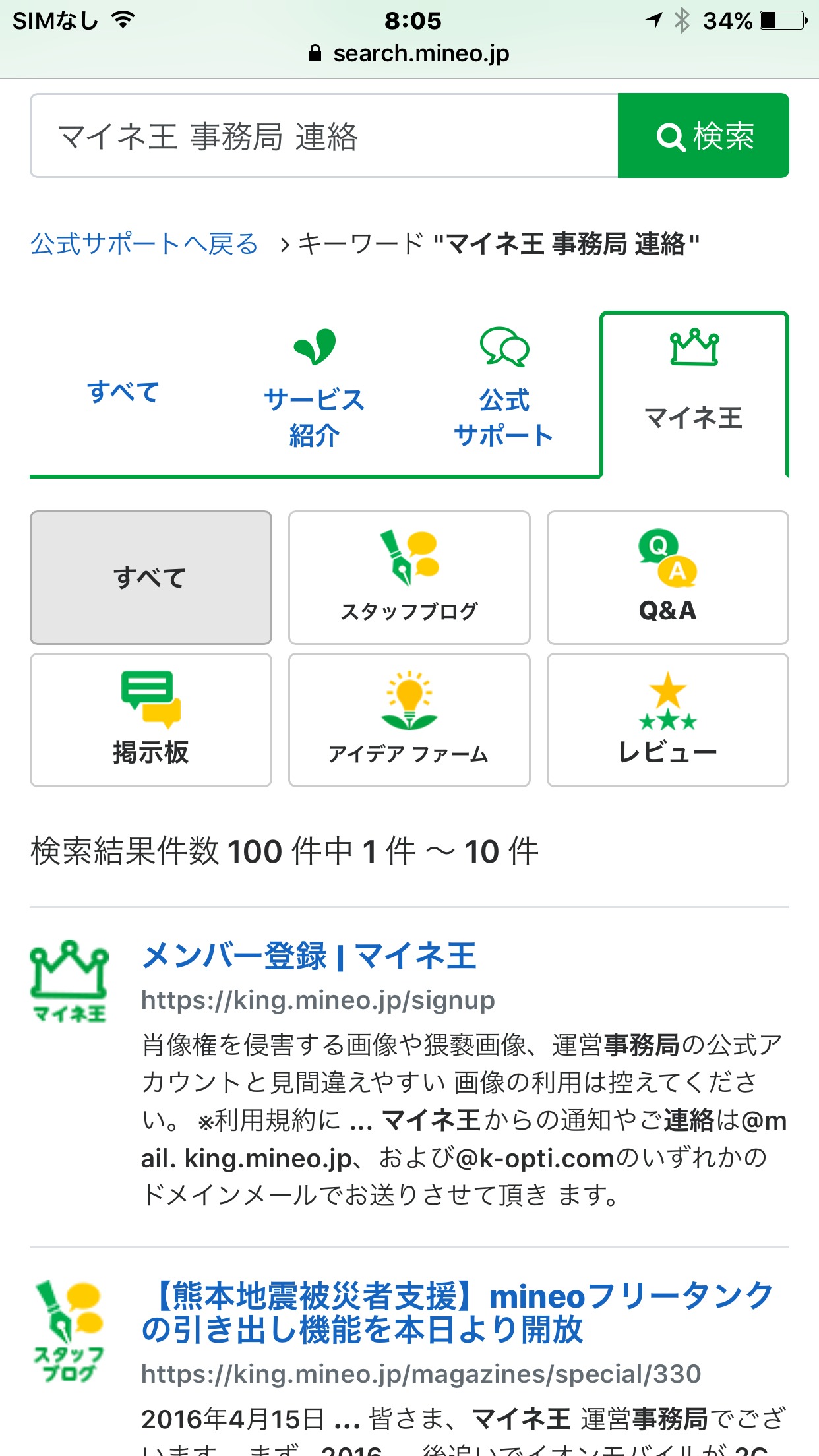Filter results by レビュー
Screen dimensions: 819x1456
tap(667, 720)
